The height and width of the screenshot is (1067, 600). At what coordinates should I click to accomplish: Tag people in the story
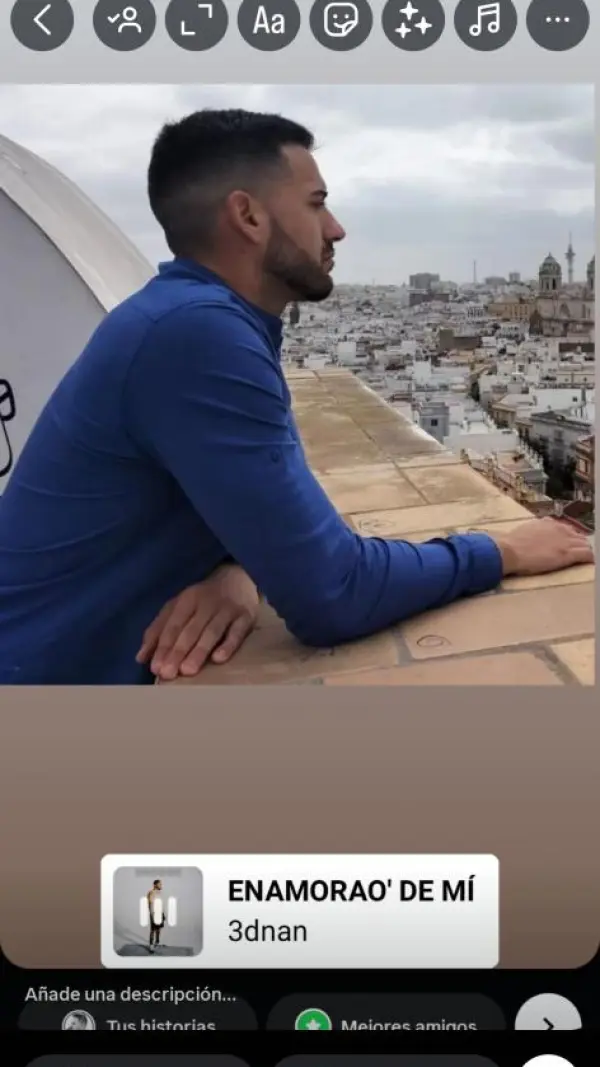click(x=124, y=20)
